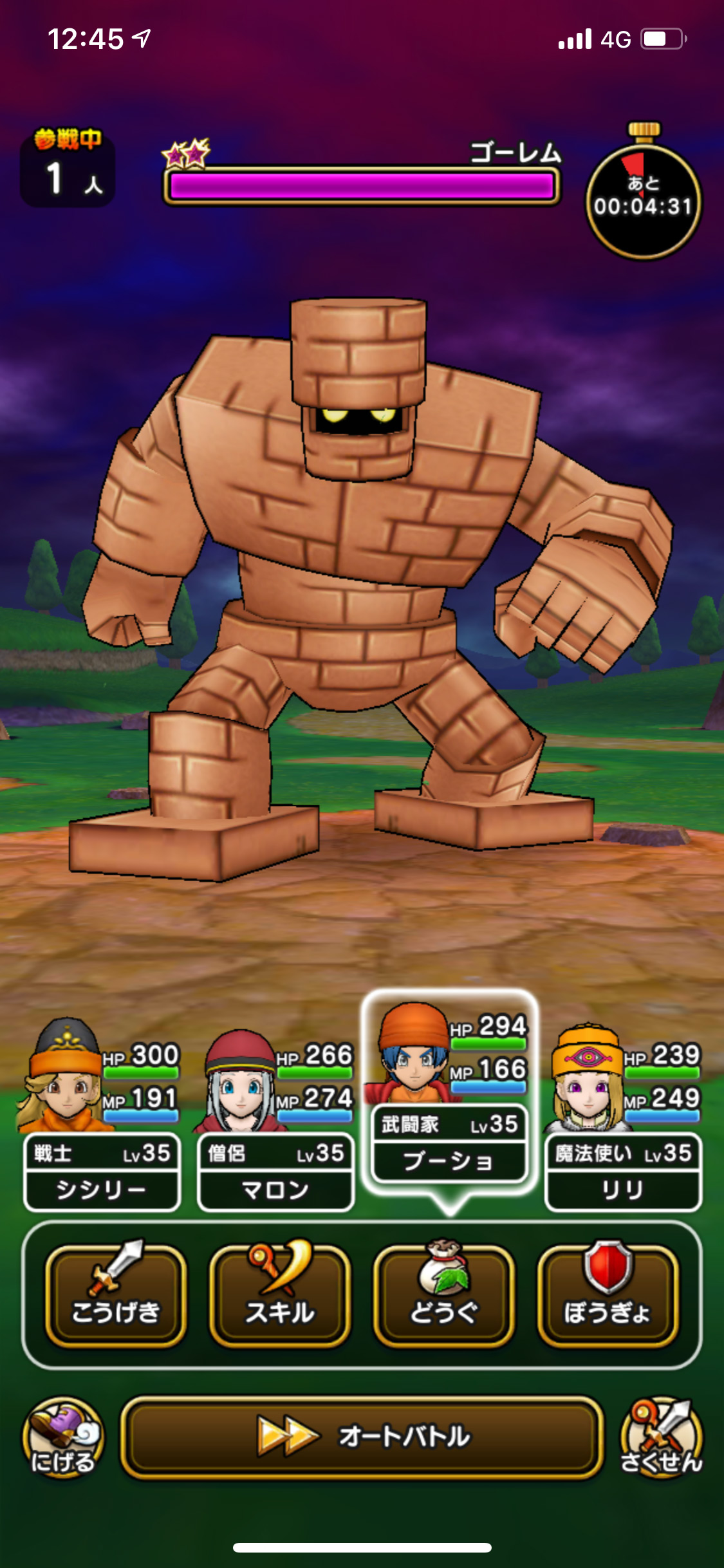Start オートバトル auto battle
Image resolution: width=724 pixels, height=1568 pixels.
coord(362,1437)
